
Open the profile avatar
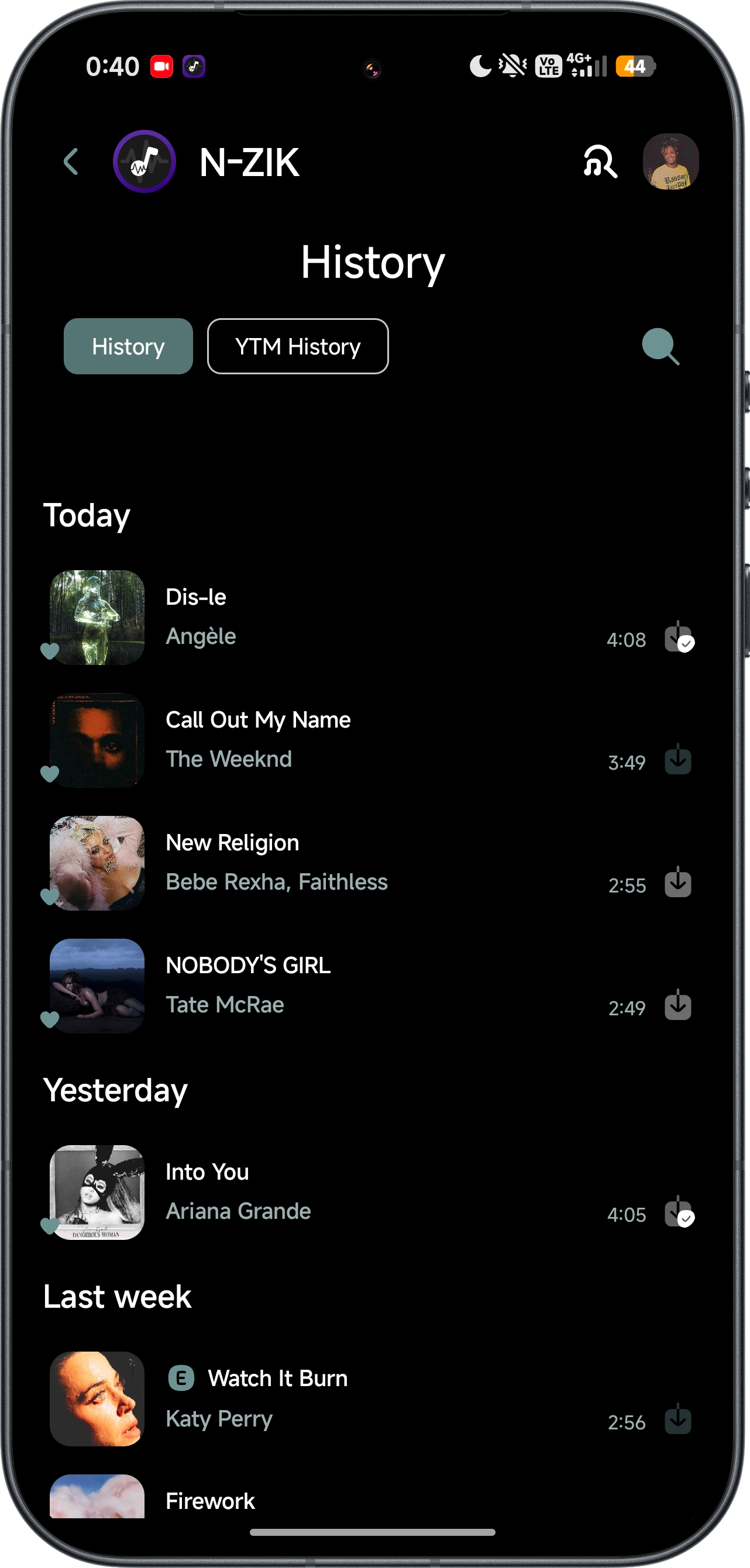(671, 162)
